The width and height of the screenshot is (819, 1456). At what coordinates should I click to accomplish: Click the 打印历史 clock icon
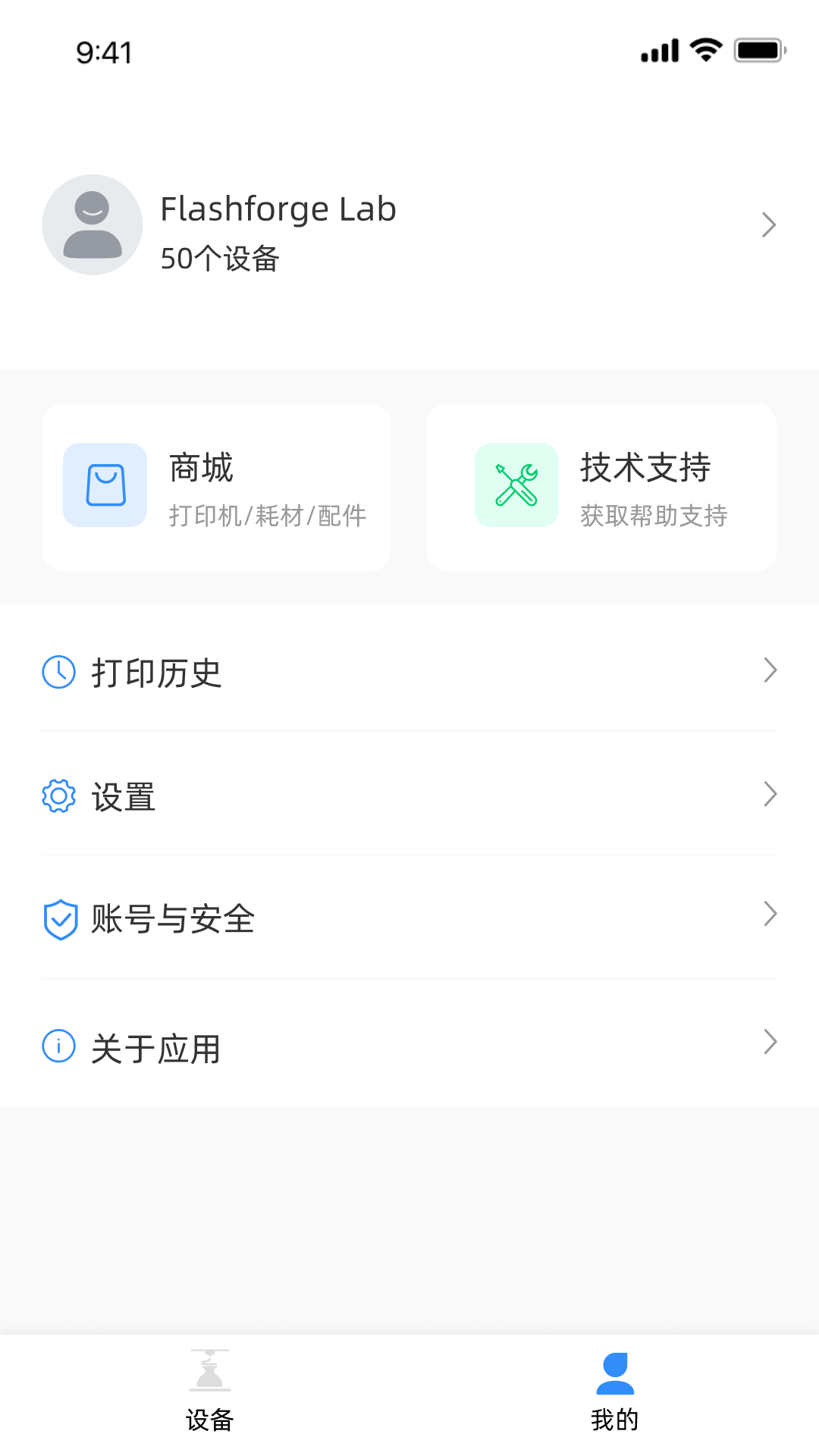[58, 671]
